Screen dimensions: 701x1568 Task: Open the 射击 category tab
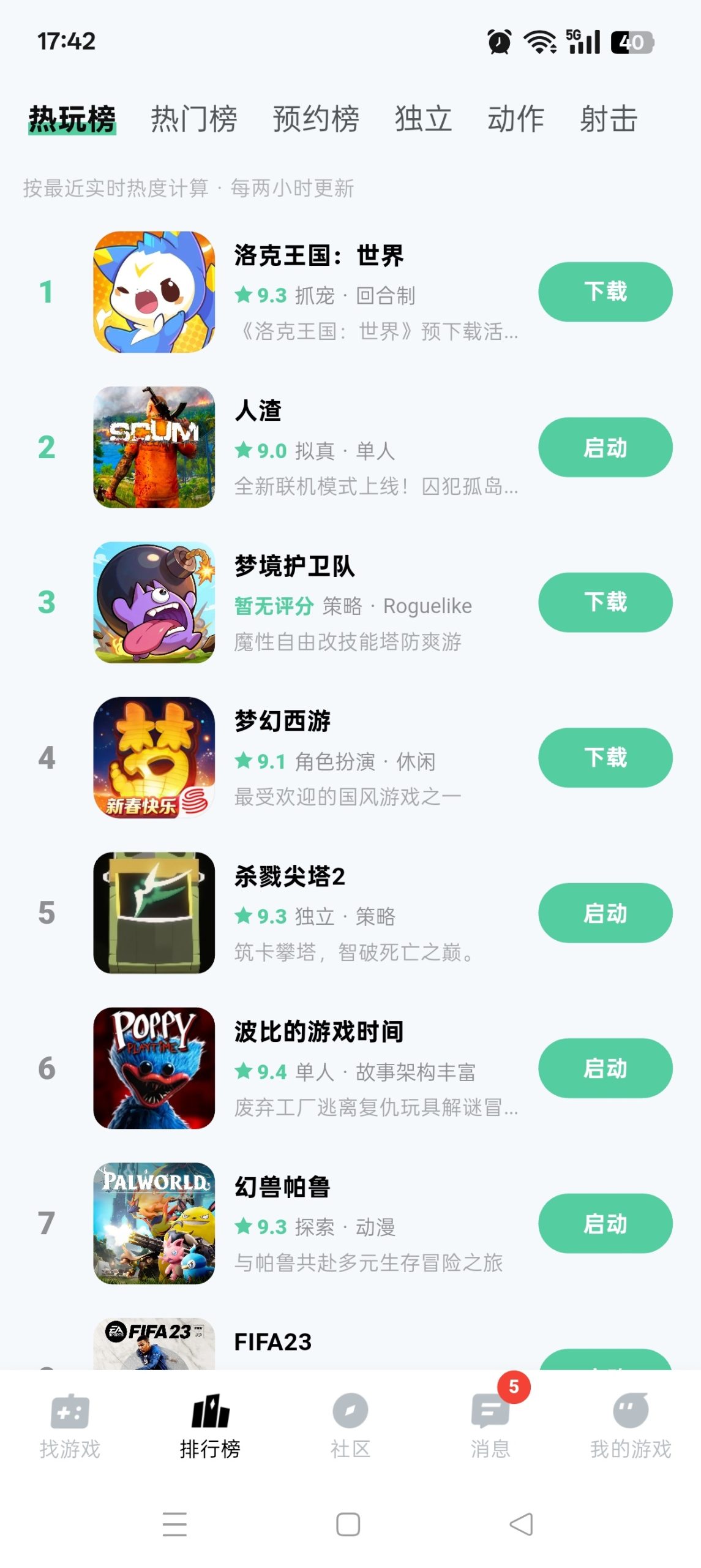click(607, 119)
